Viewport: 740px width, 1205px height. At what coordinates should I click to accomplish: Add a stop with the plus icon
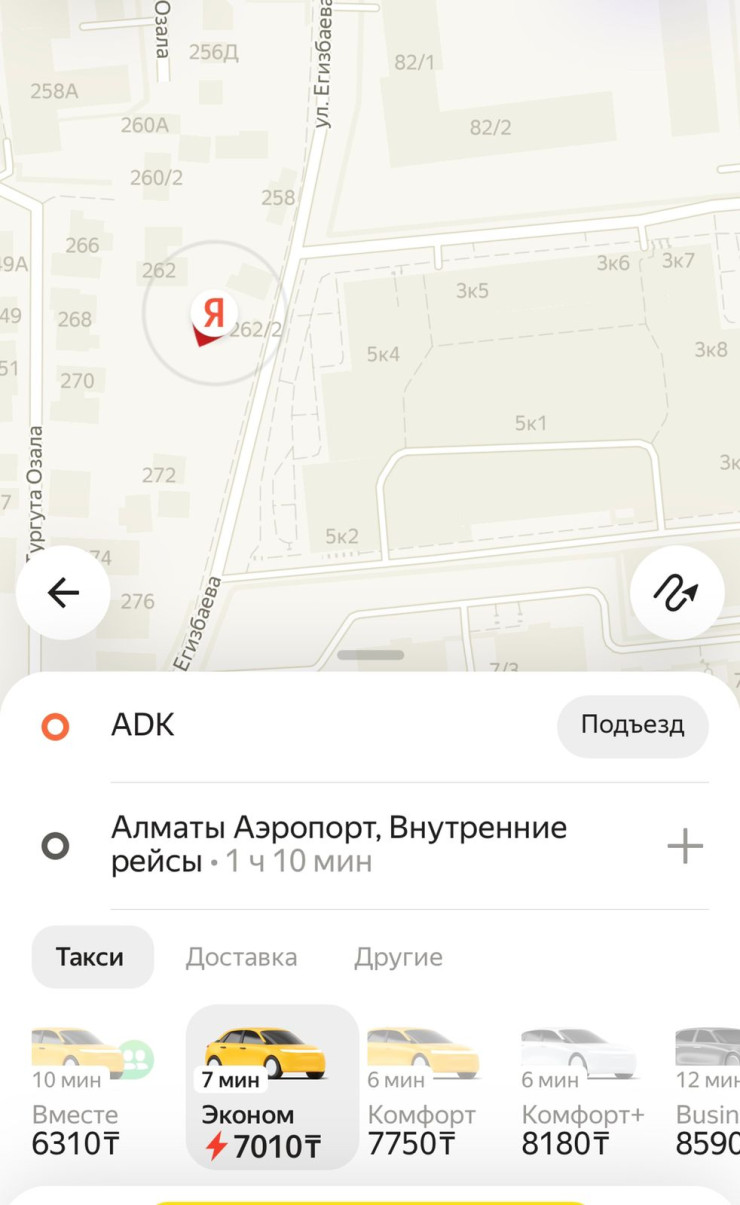tap(685, 847)
